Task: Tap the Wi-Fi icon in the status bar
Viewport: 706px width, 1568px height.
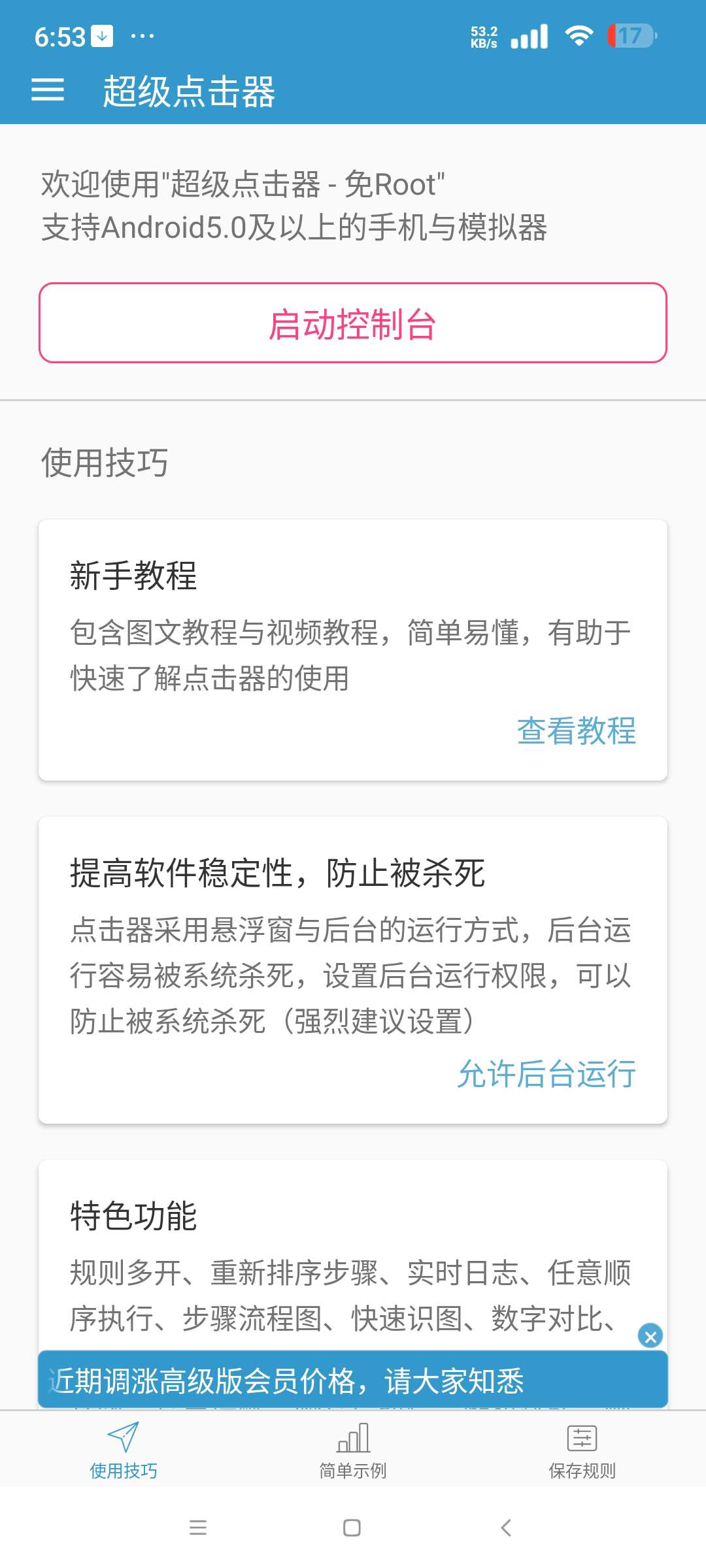Action: point(578,37)
